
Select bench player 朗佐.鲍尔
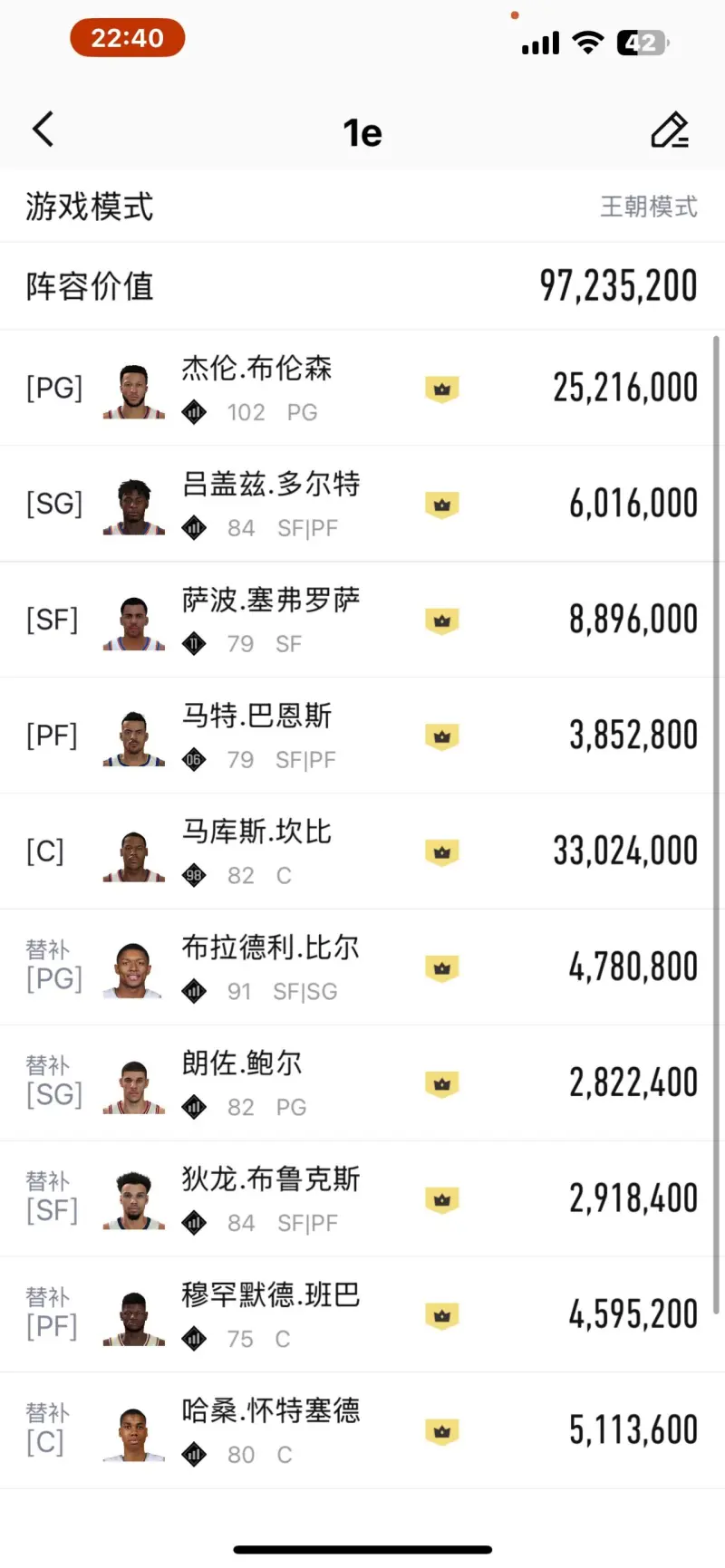(x=361, y=1083)
